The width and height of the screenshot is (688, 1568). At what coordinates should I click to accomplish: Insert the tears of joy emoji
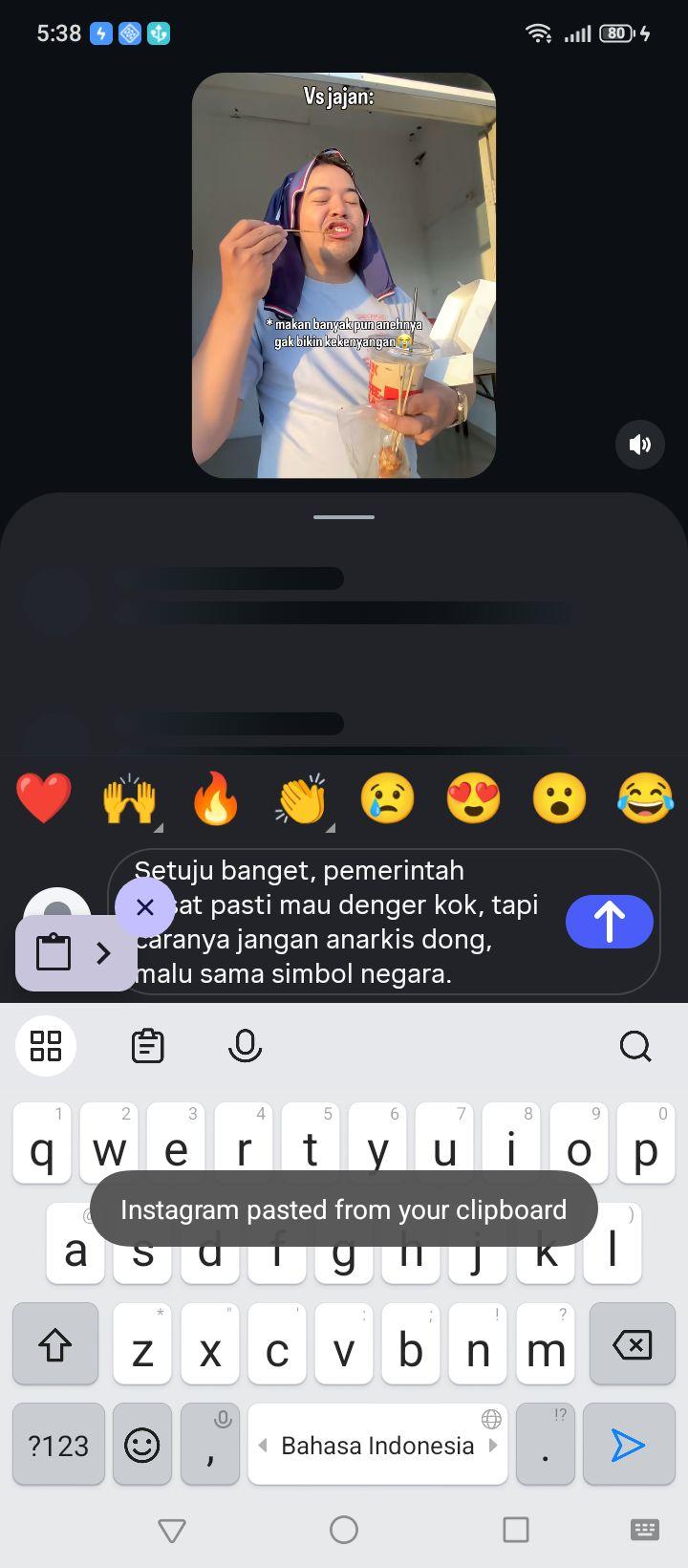[646, 798]
